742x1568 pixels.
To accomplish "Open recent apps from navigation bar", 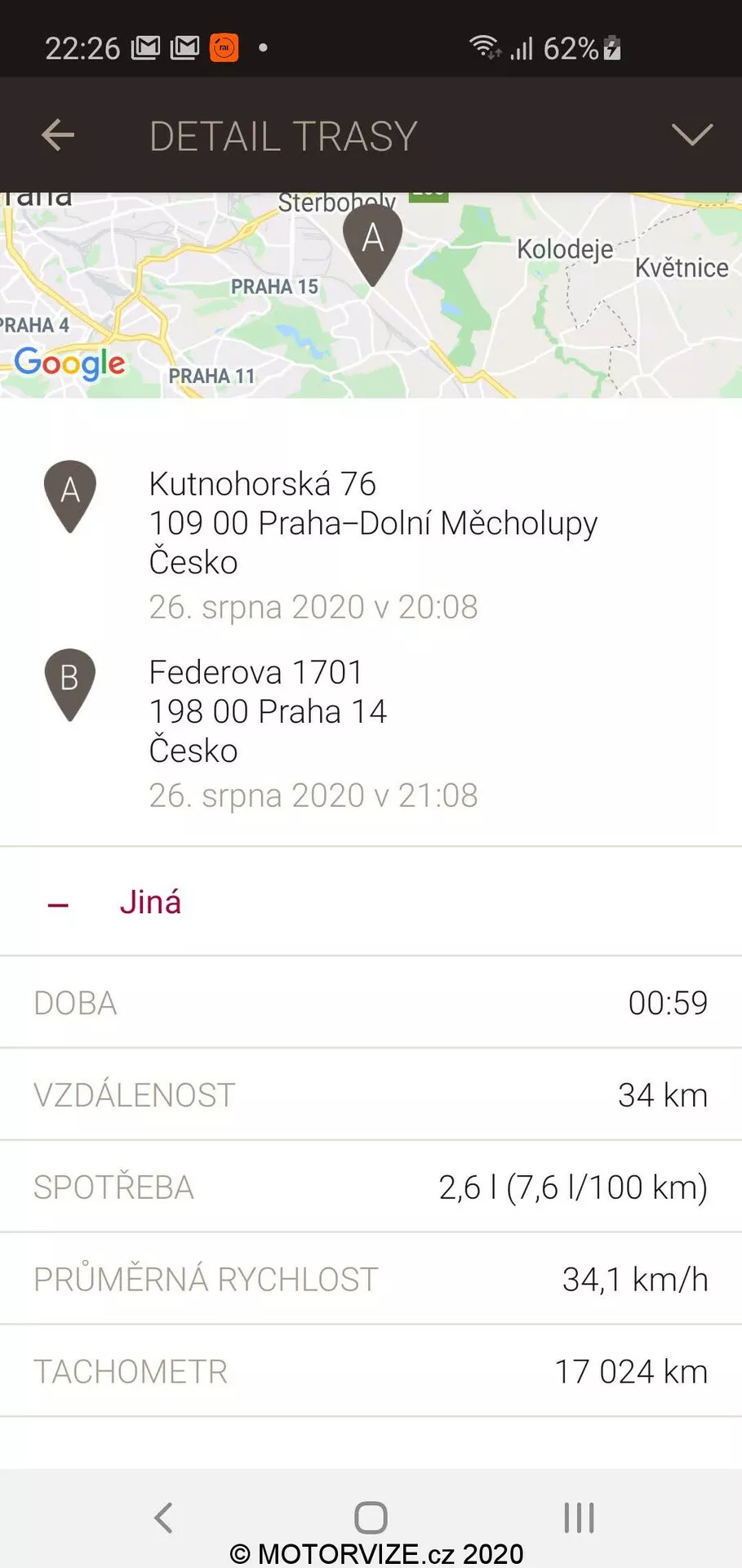I will tap(578, 1517).
